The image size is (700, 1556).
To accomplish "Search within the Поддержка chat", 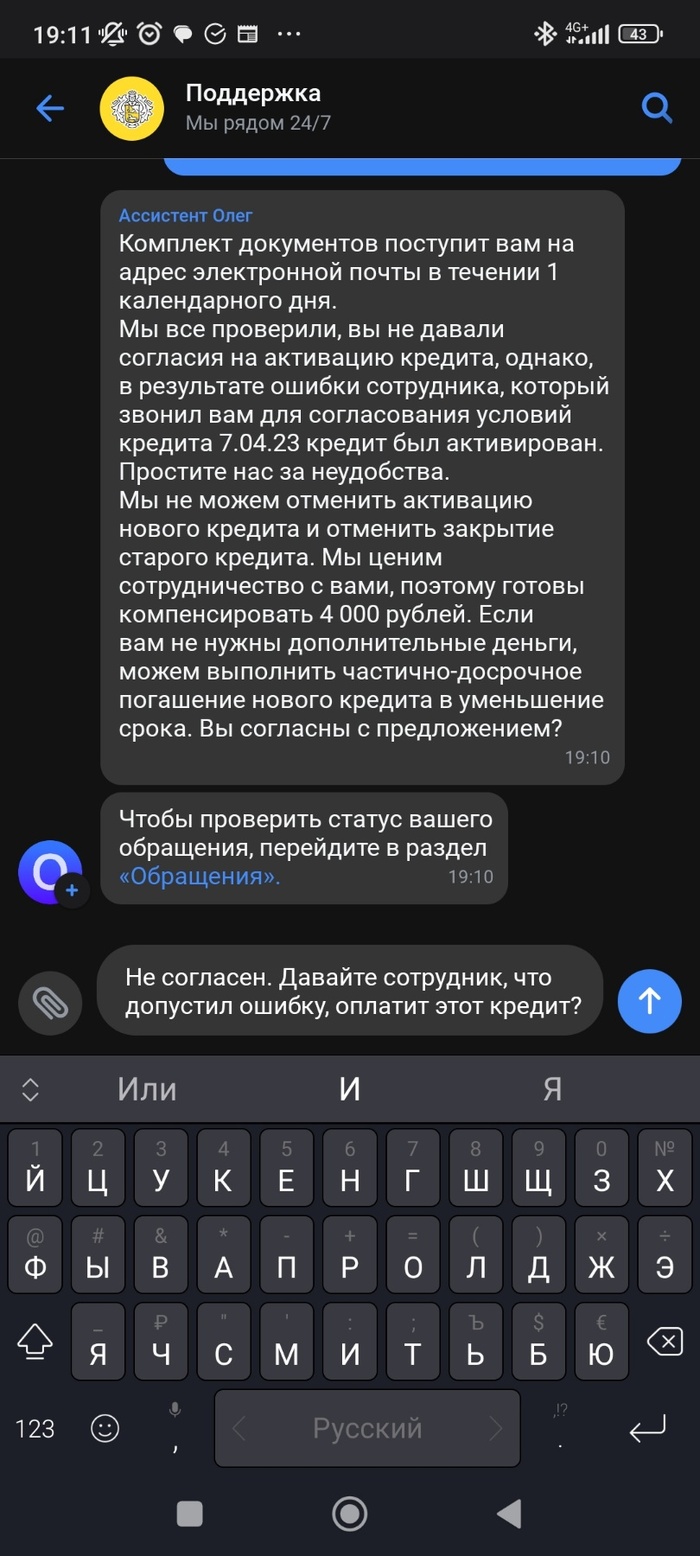I will click(x=656, y=108).
